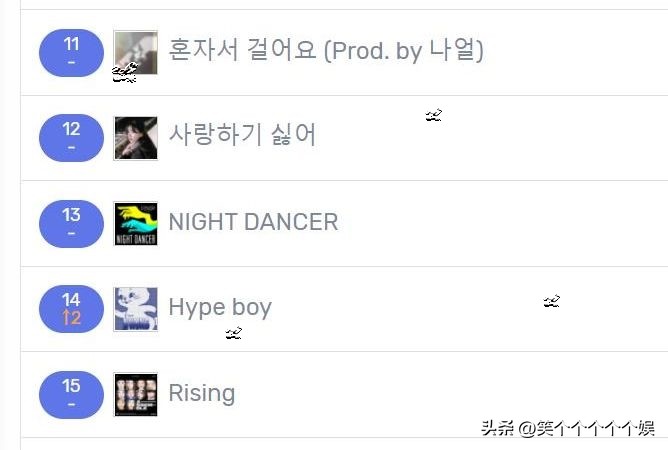Select the track 사랑하기 싫어
The image size is (668, 450).
tap(242, 135)
